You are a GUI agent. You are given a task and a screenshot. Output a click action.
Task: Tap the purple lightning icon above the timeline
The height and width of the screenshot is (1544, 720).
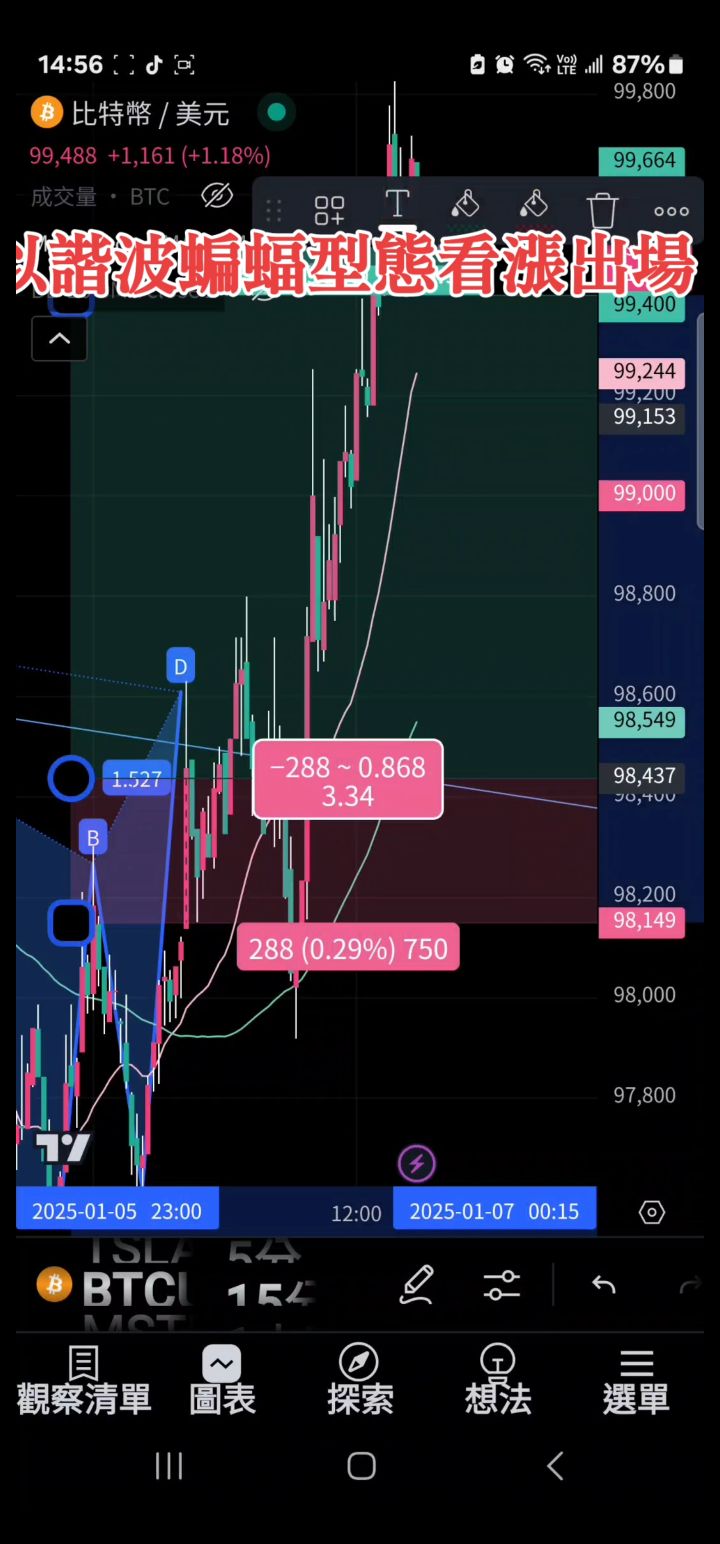click(416, 1162)
